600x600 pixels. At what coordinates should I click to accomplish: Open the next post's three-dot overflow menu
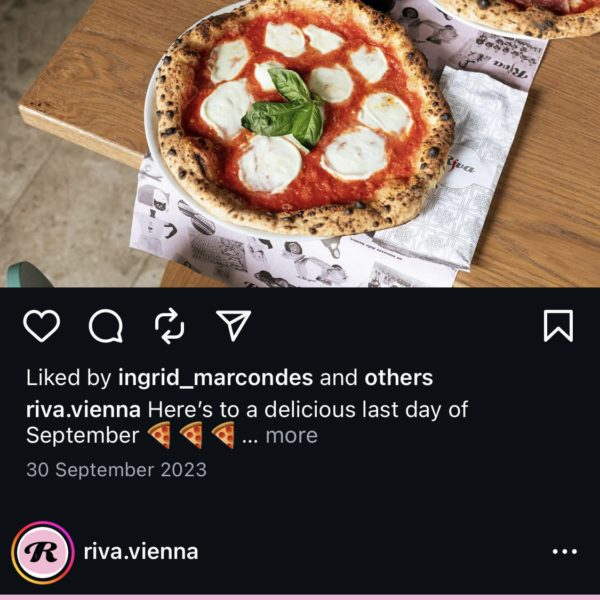[x=564, y=552]
